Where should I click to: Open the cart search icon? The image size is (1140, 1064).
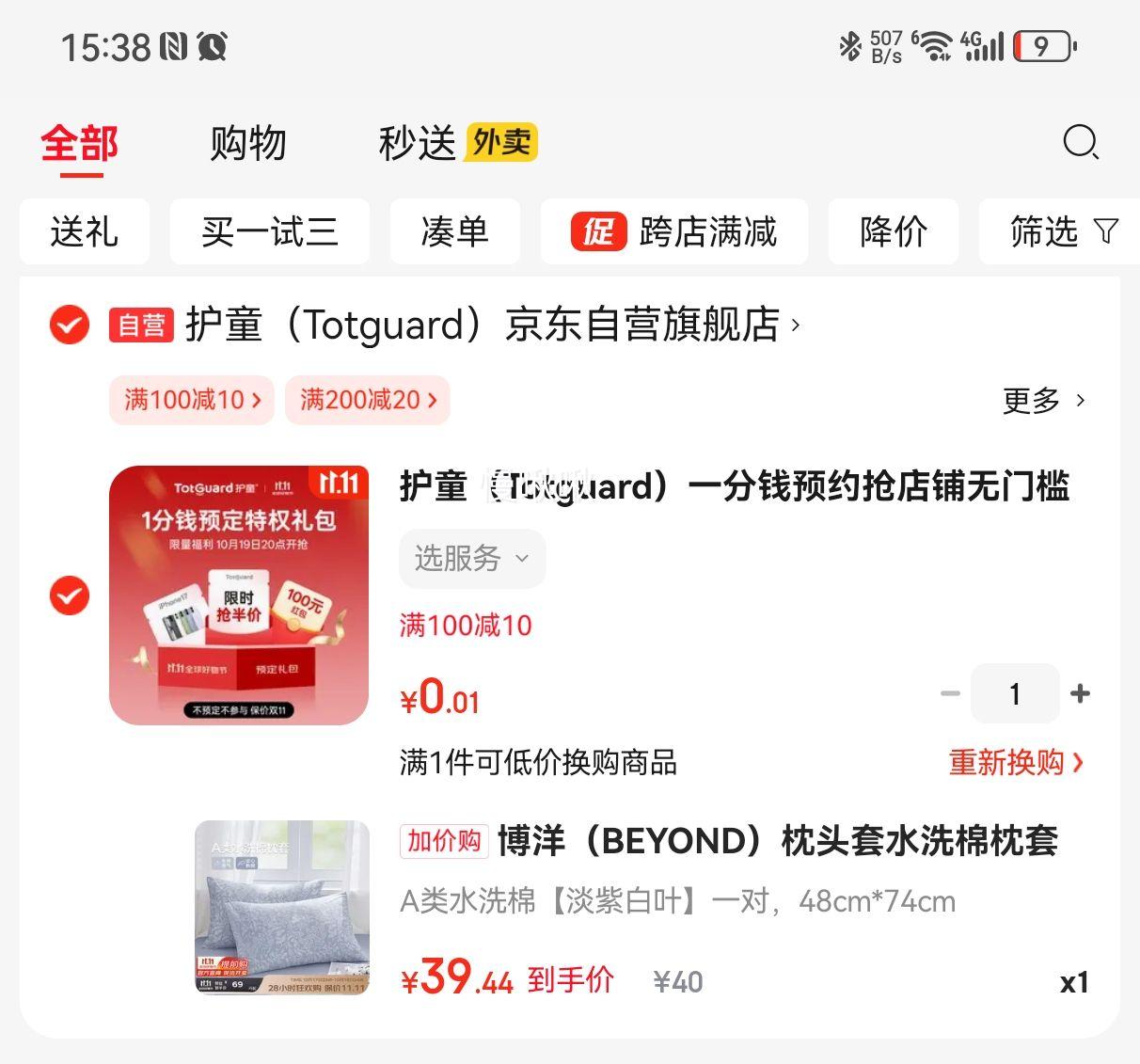[1080, 143]
